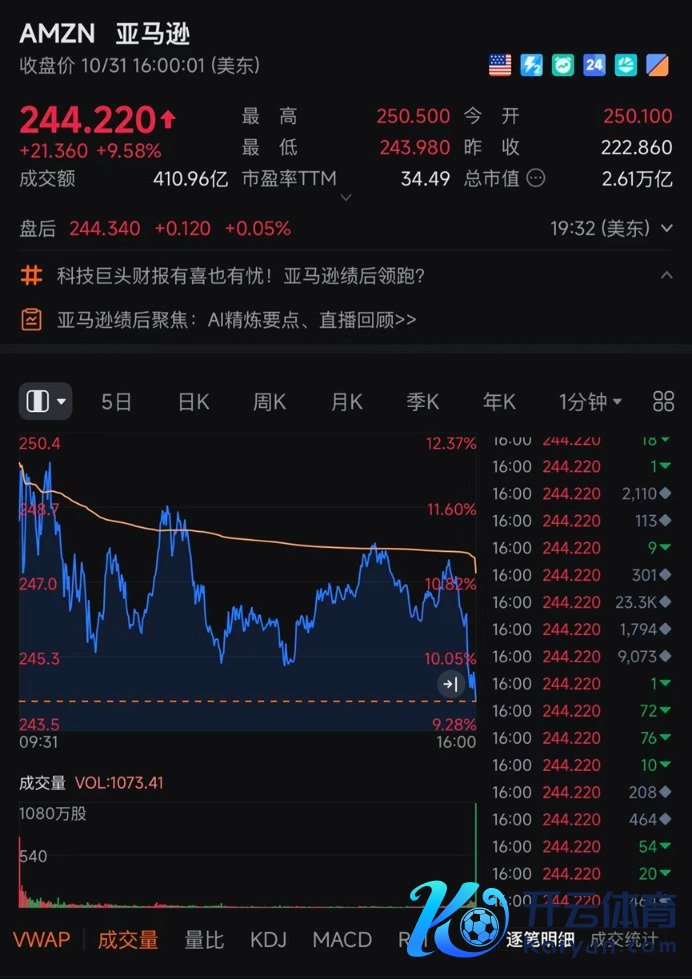Collapse the news banner with the up chevron
692x979 pixels.
coord(667,275)
